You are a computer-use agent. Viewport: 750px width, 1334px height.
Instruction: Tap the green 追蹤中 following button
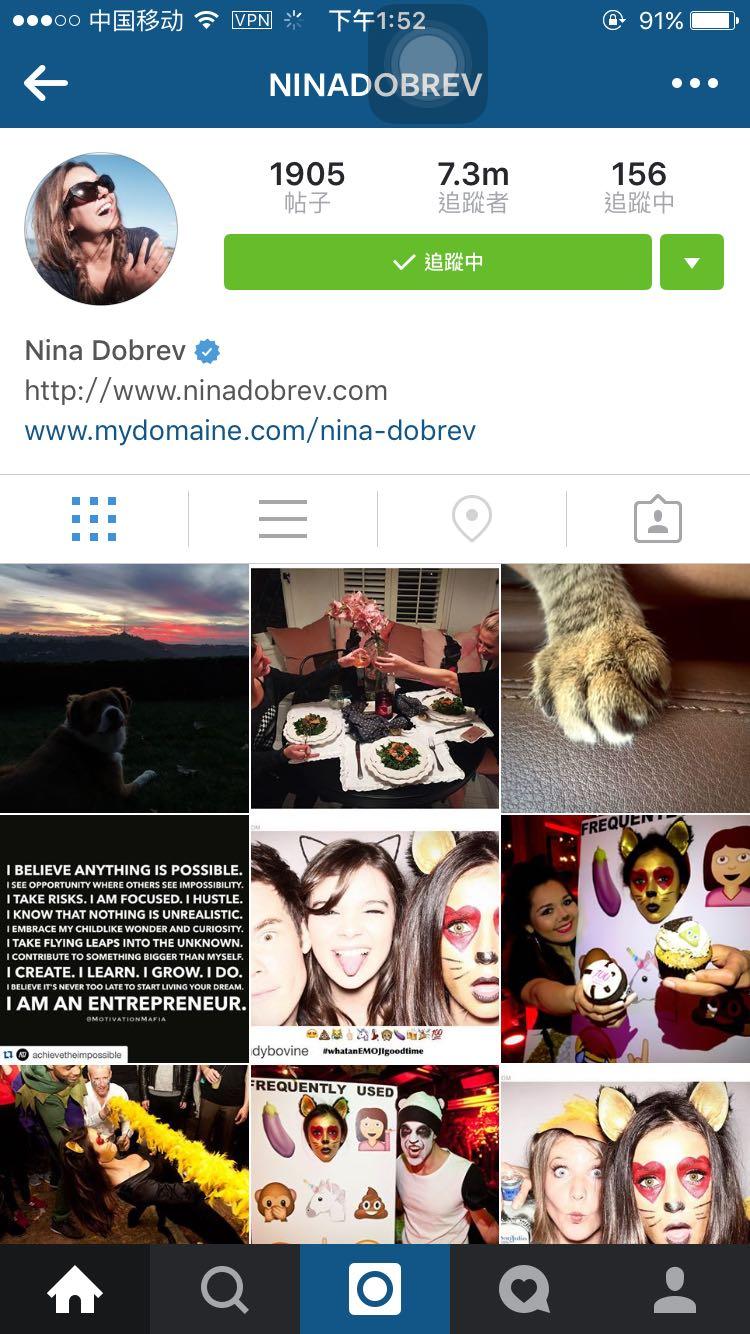click(437, 262)
